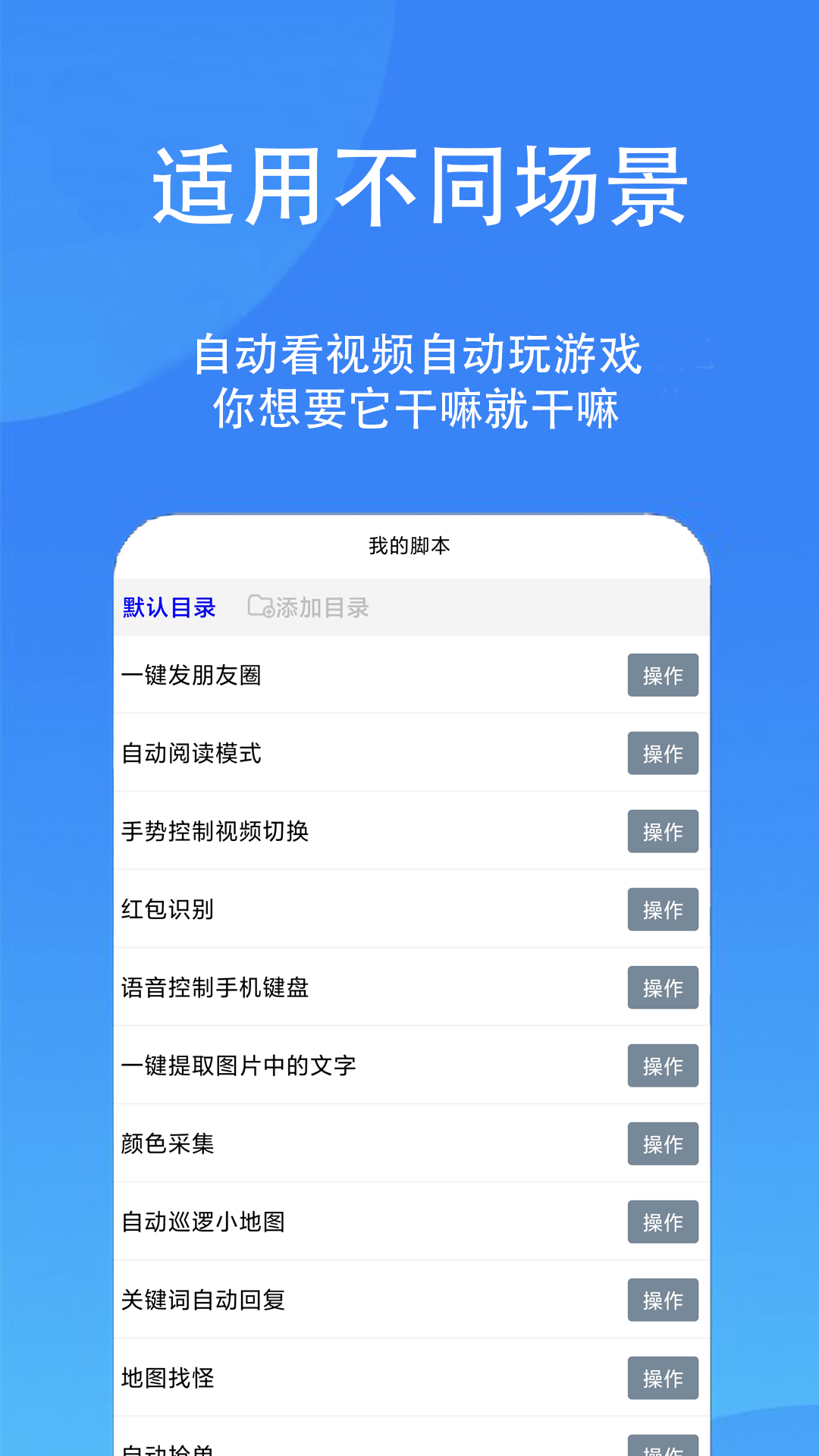Tap the 操作 button for 自动阅读模式

click(663, 754)
